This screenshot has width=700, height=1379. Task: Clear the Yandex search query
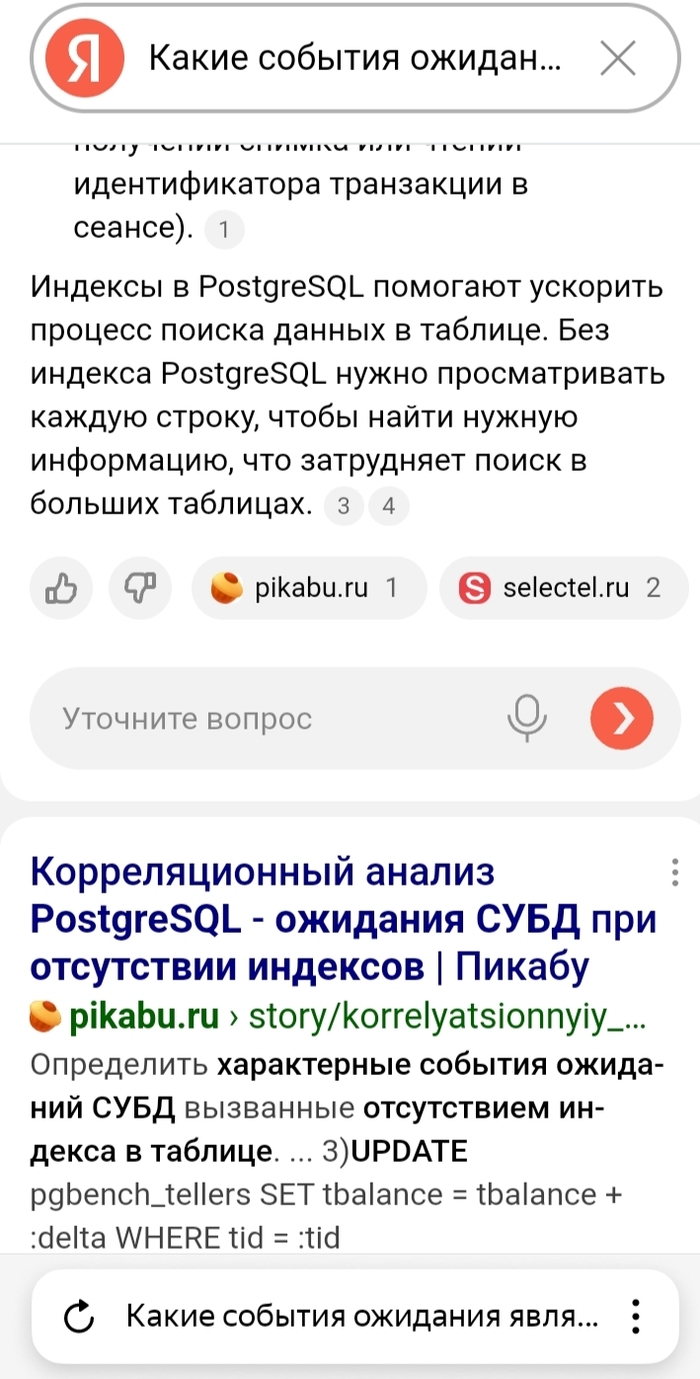click(618, 61)
